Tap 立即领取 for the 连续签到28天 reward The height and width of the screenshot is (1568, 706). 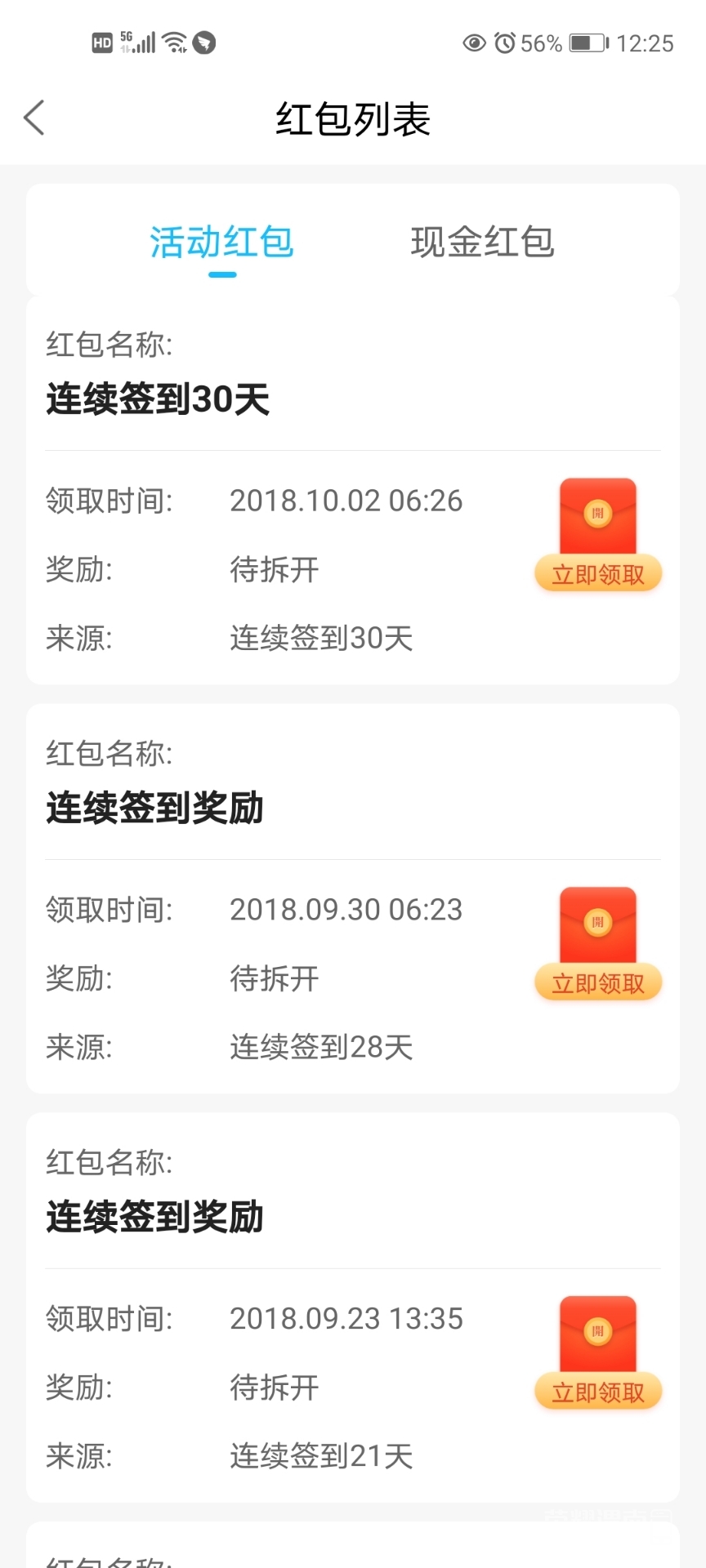coord(597,983)
